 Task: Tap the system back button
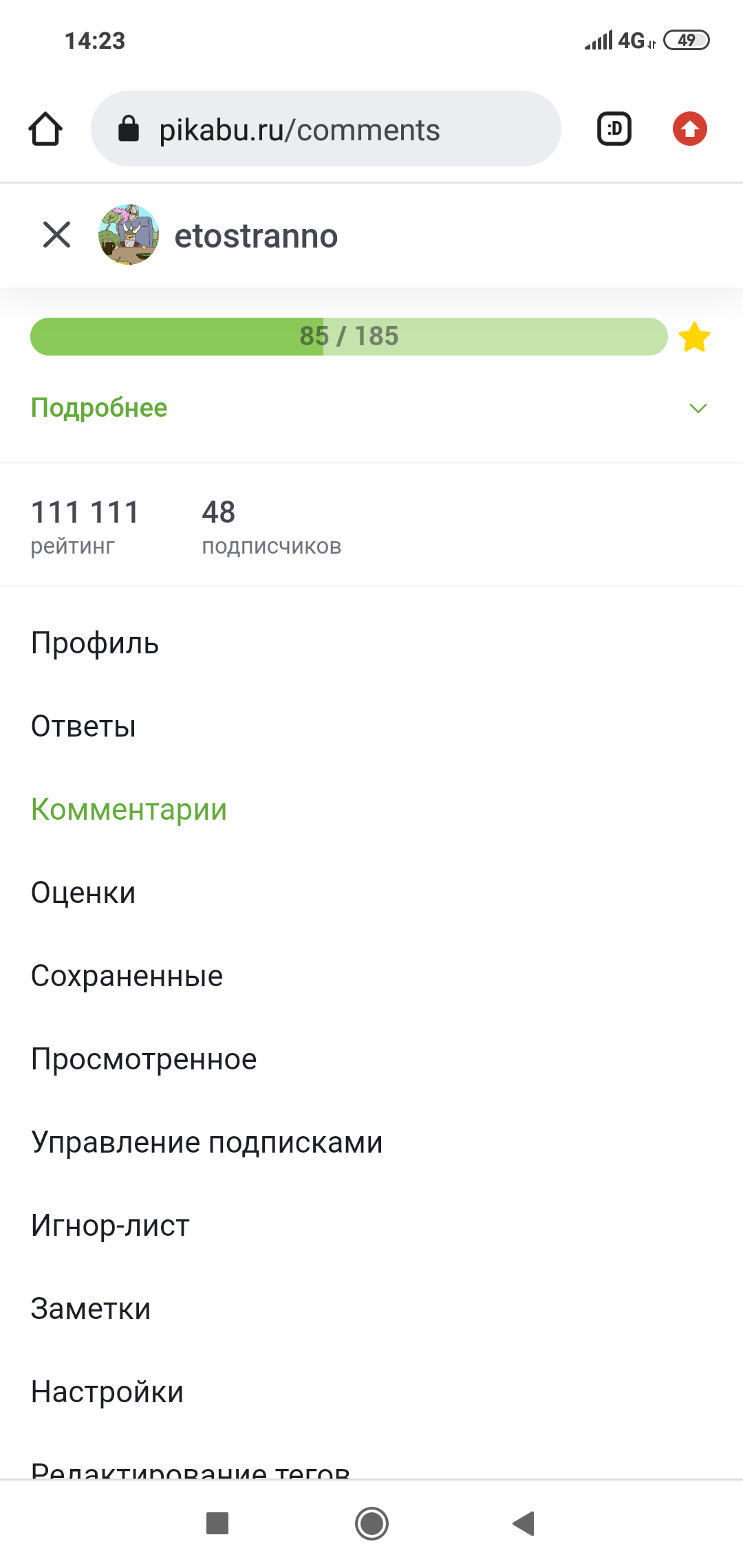point(524,1523)
